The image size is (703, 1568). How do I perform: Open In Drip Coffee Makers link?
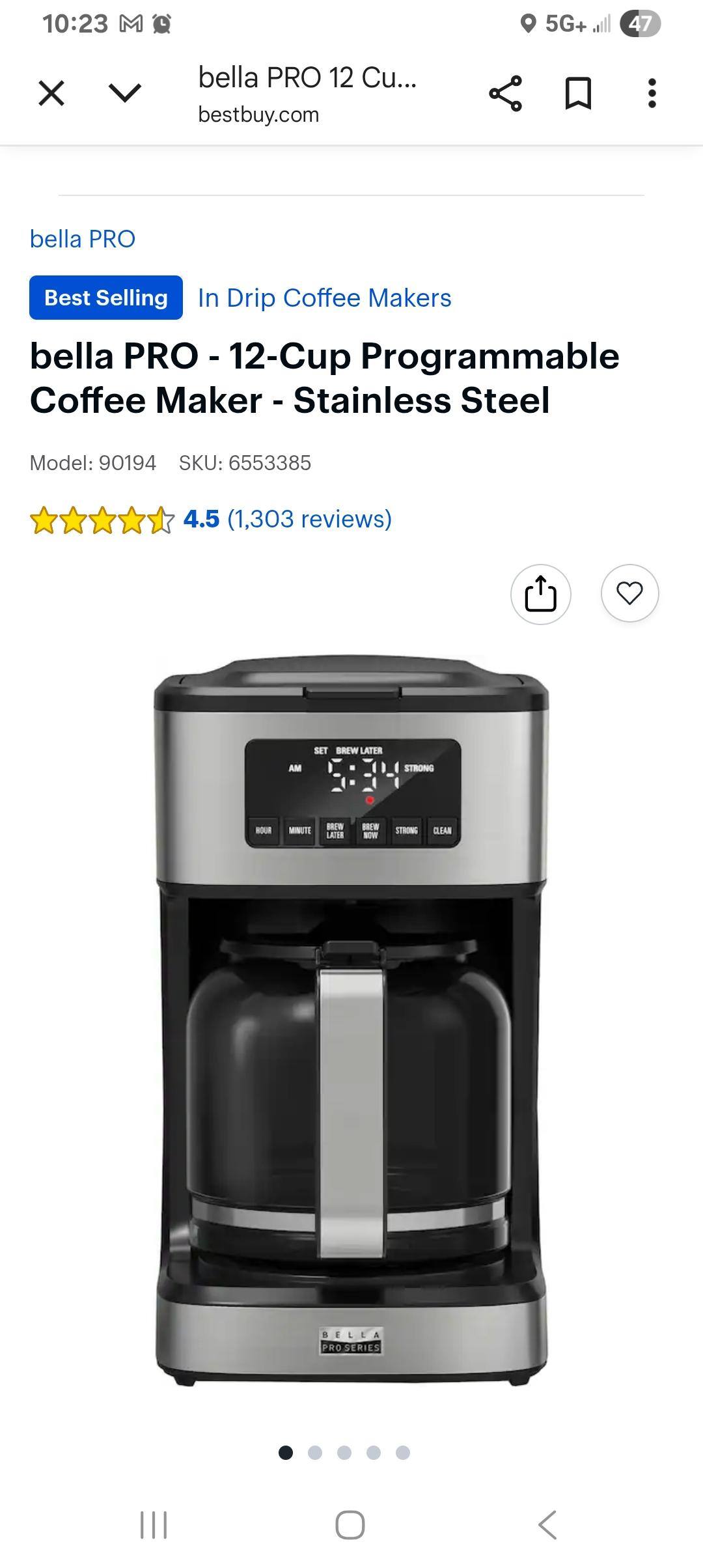[x=324, y=298]
